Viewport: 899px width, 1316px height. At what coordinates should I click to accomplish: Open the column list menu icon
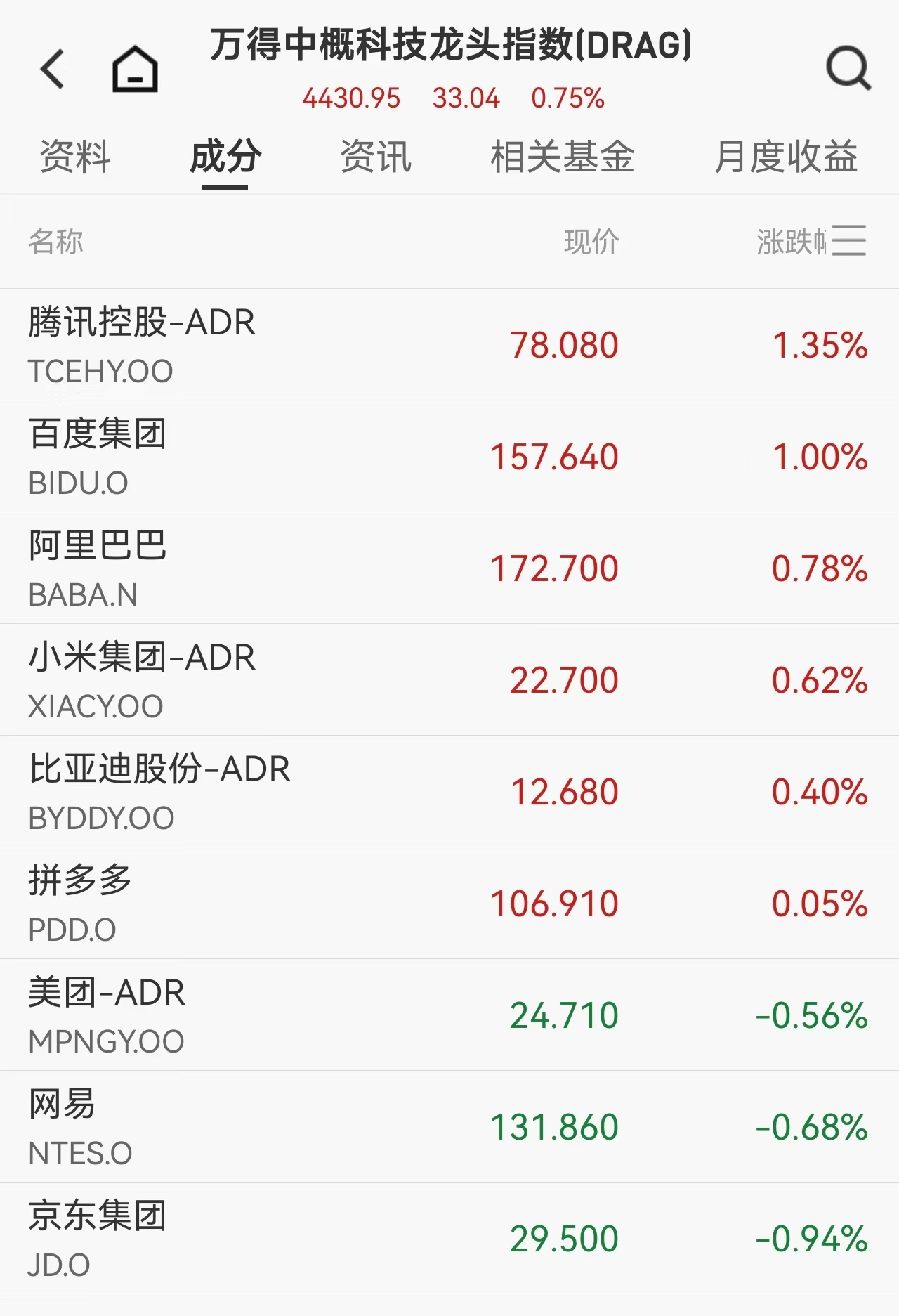tap(849, 241)
